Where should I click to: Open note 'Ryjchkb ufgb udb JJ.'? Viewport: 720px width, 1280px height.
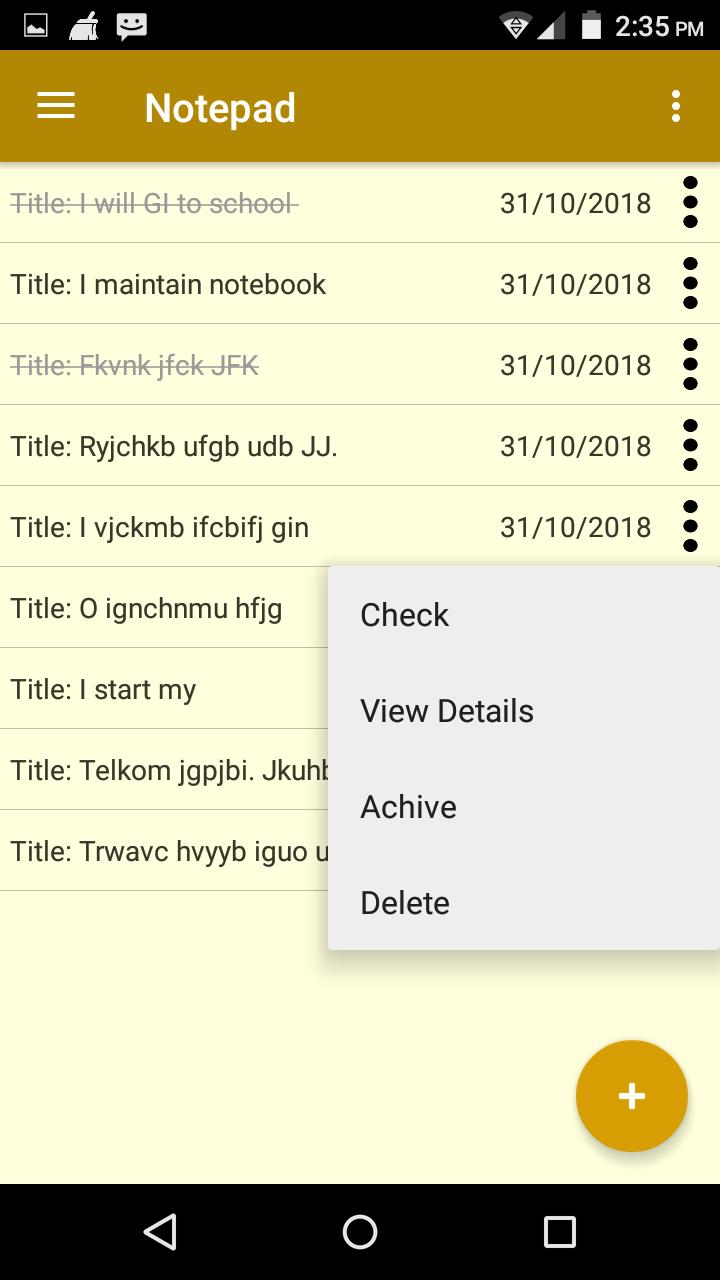tap(174, 447)
